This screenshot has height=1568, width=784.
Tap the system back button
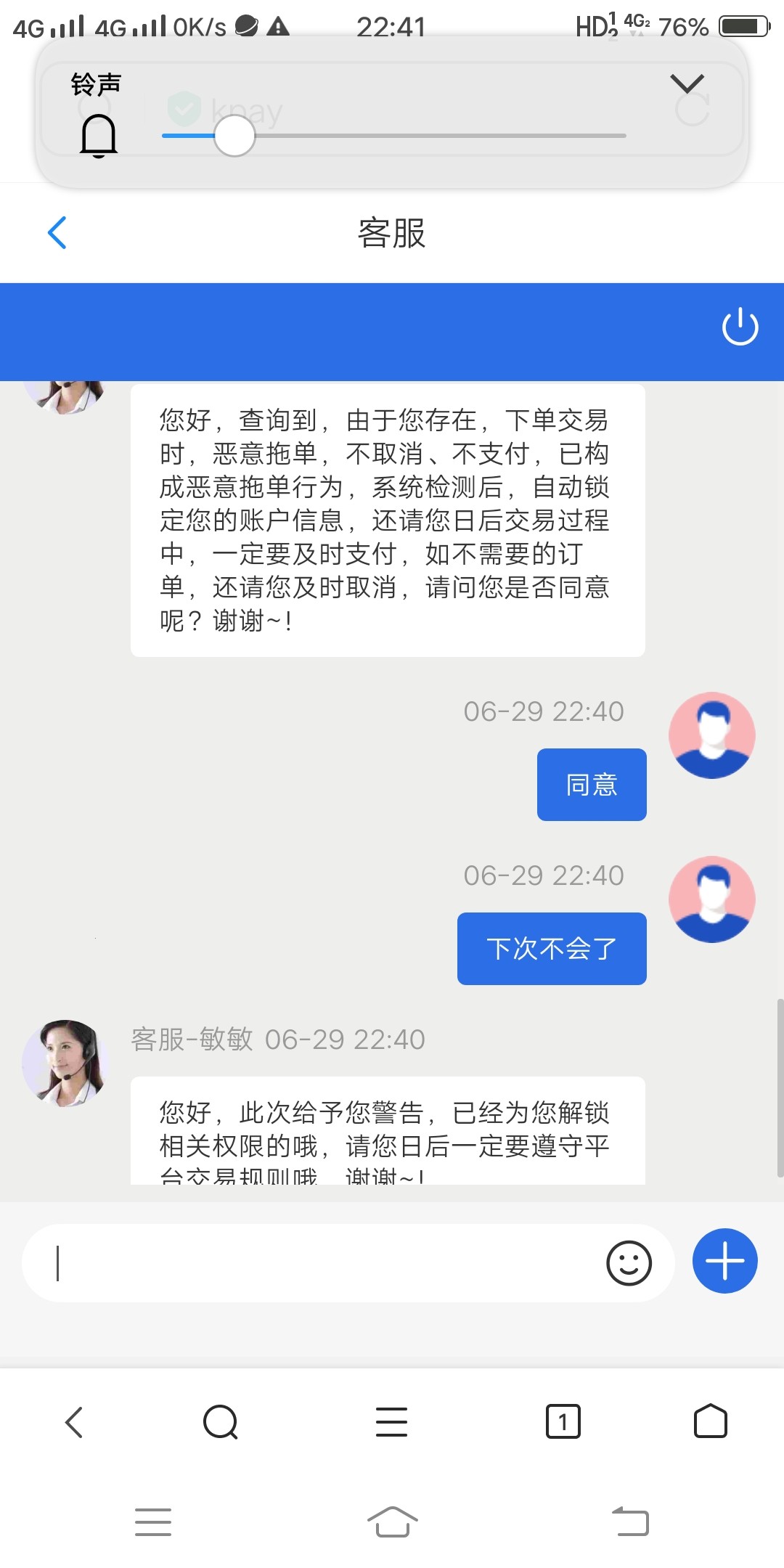coord(630,1522)
